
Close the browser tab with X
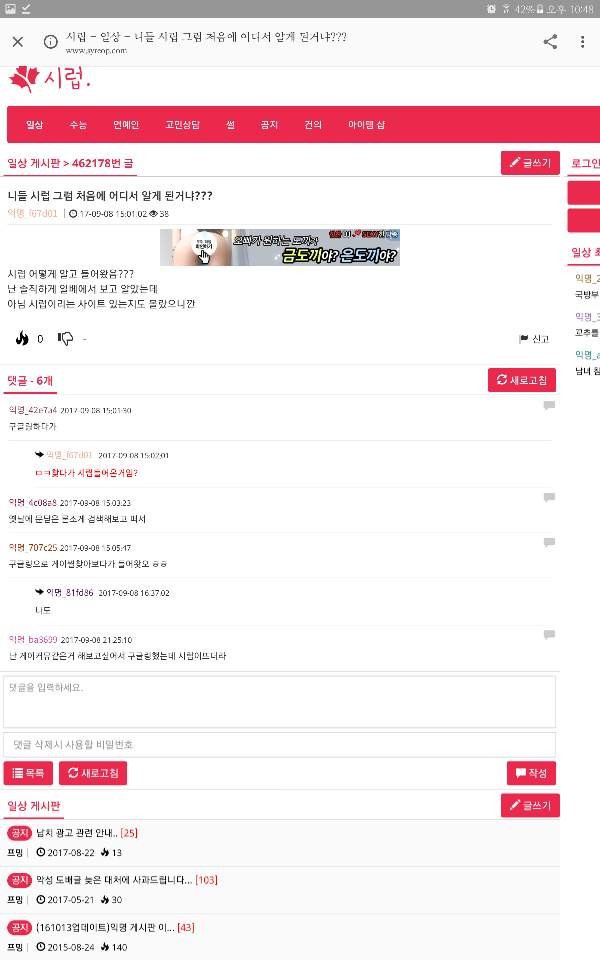(18, 42)
